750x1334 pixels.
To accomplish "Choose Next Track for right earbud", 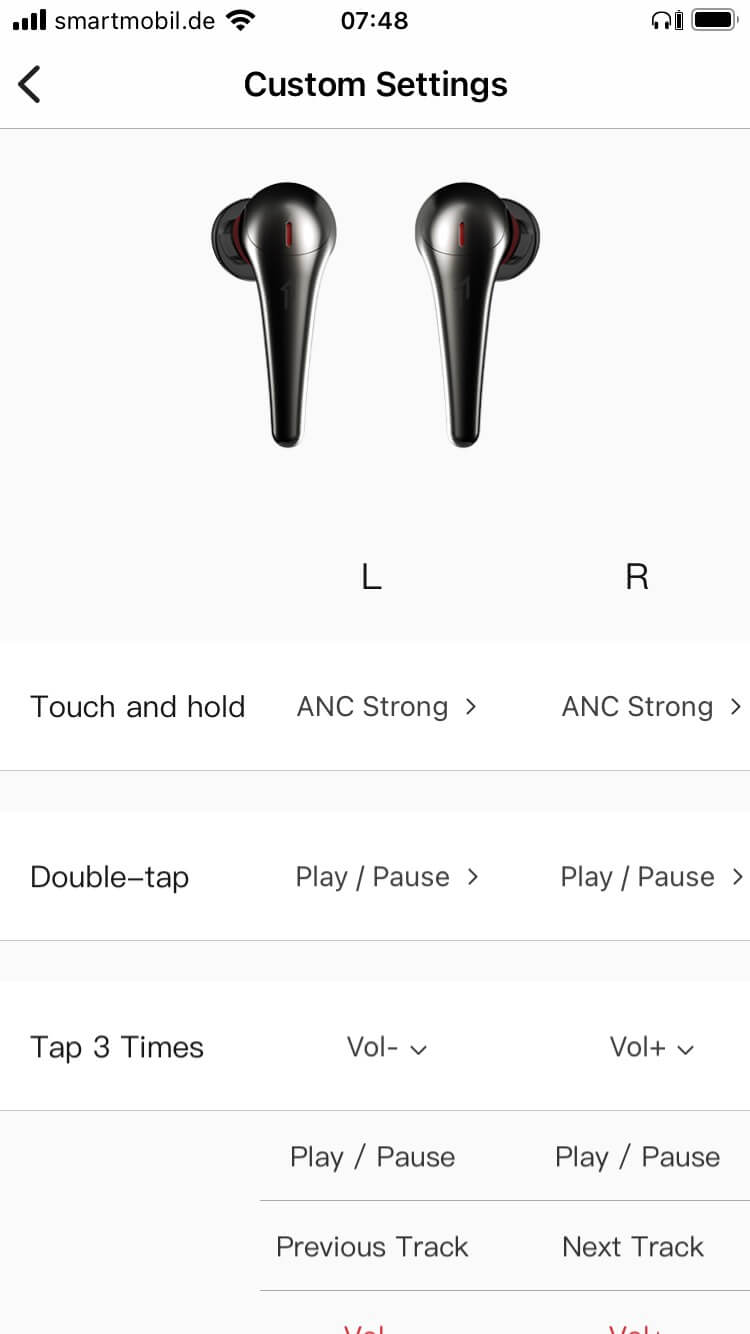I will point(633,1247).
